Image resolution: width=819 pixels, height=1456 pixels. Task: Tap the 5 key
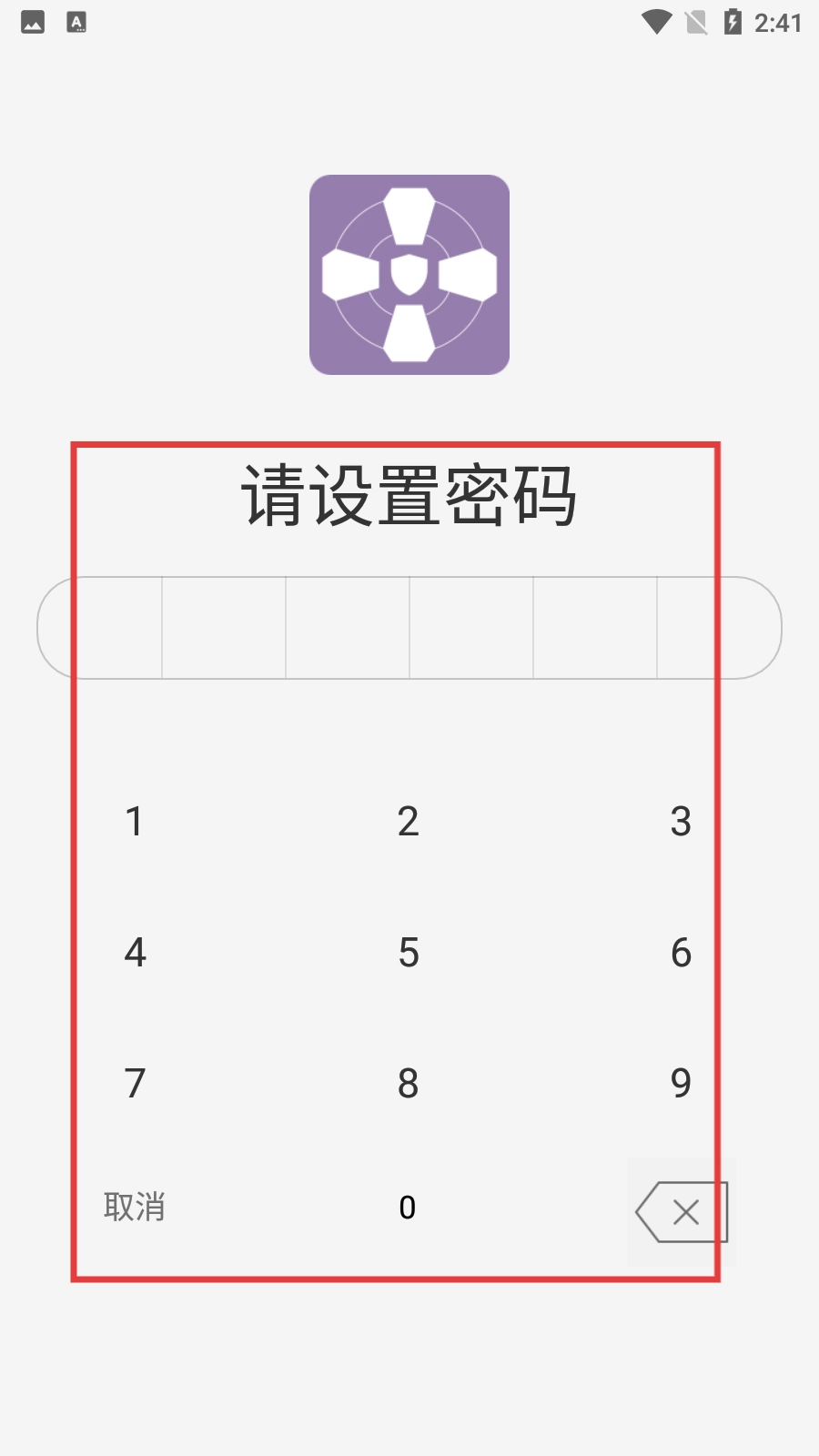409,952
